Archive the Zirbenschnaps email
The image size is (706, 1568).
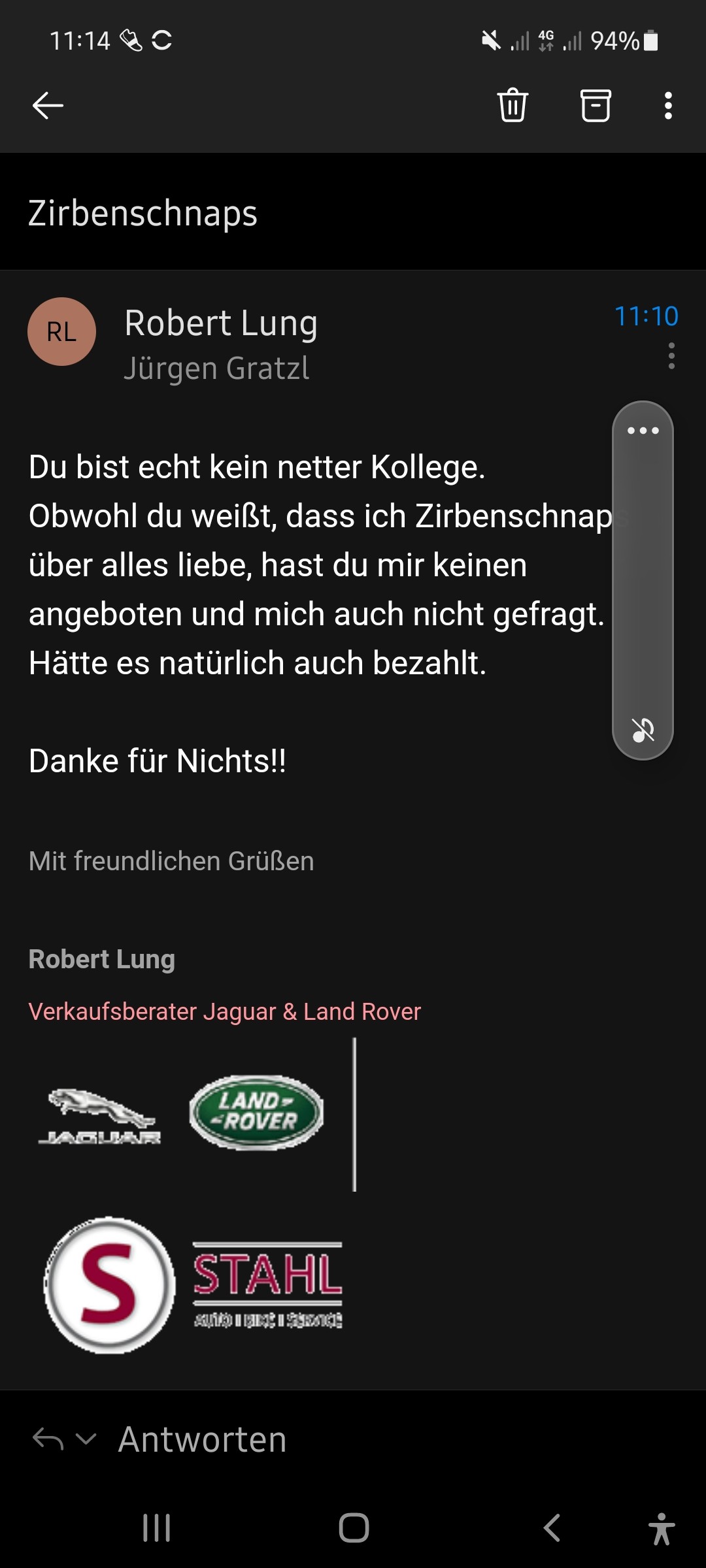click(x=596, y=105)
